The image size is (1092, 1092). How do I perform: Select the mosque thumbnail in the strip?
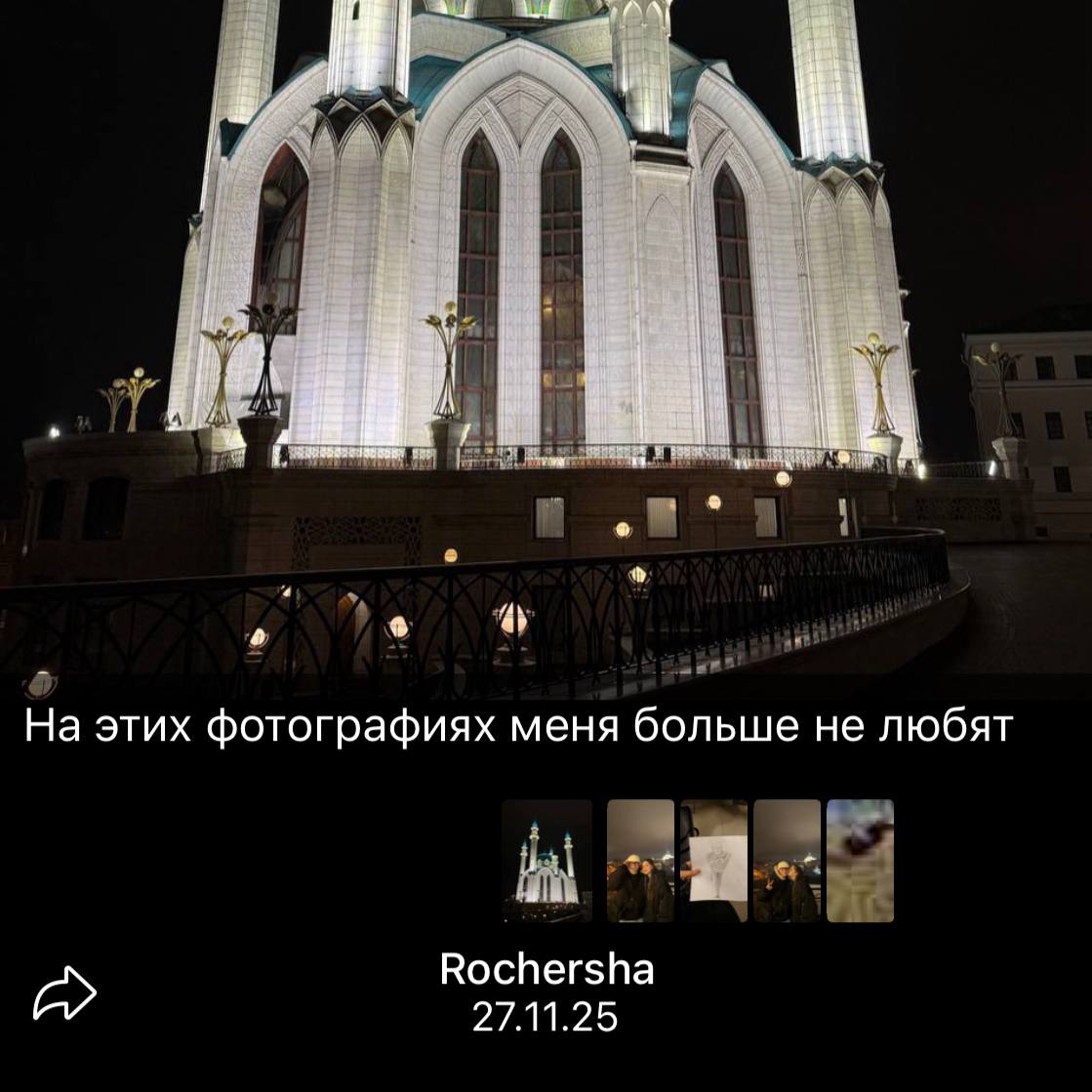[546, 861]
